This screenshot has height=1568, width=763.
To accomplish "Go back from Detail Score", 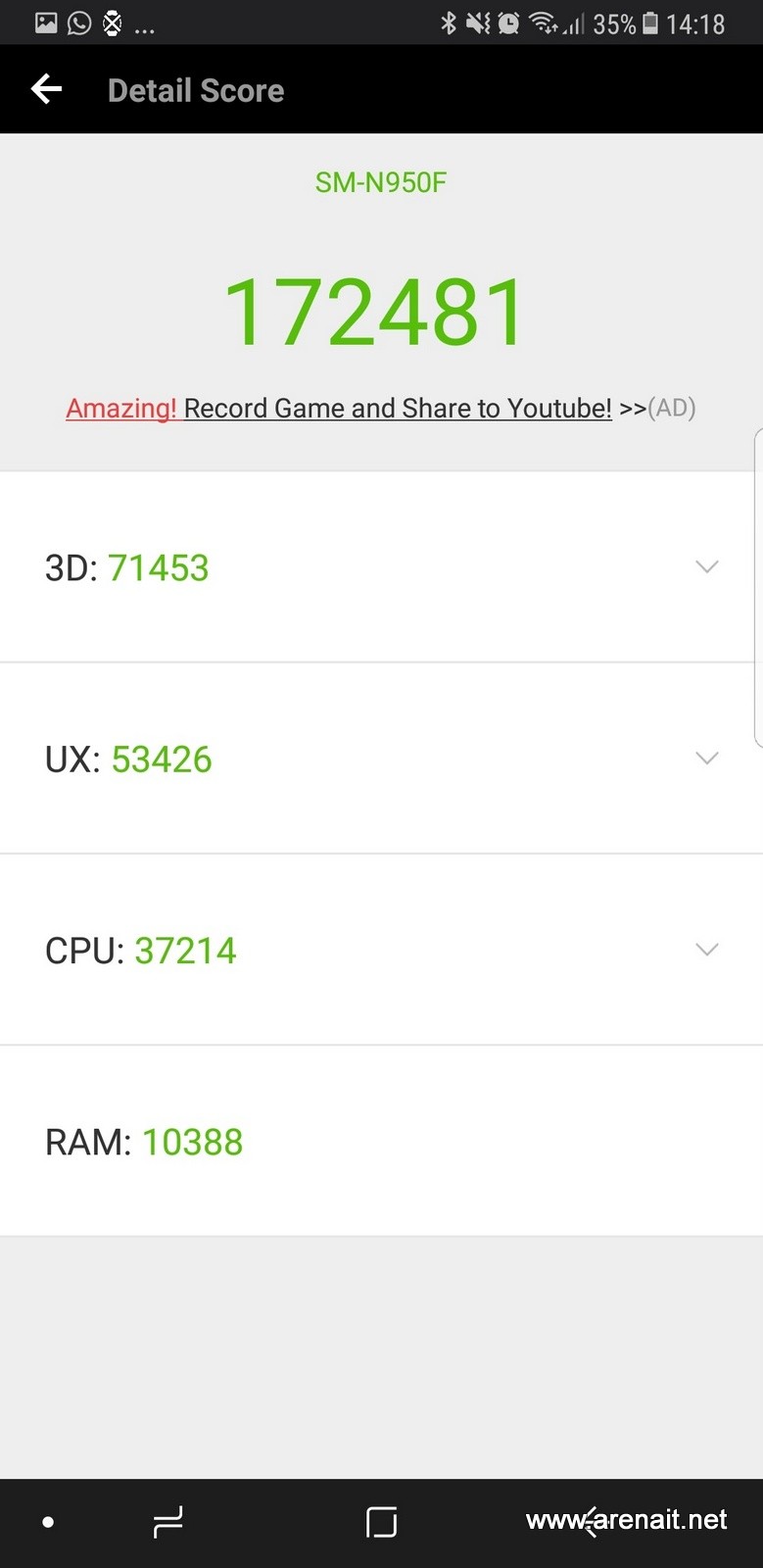I will coord(46,90).
